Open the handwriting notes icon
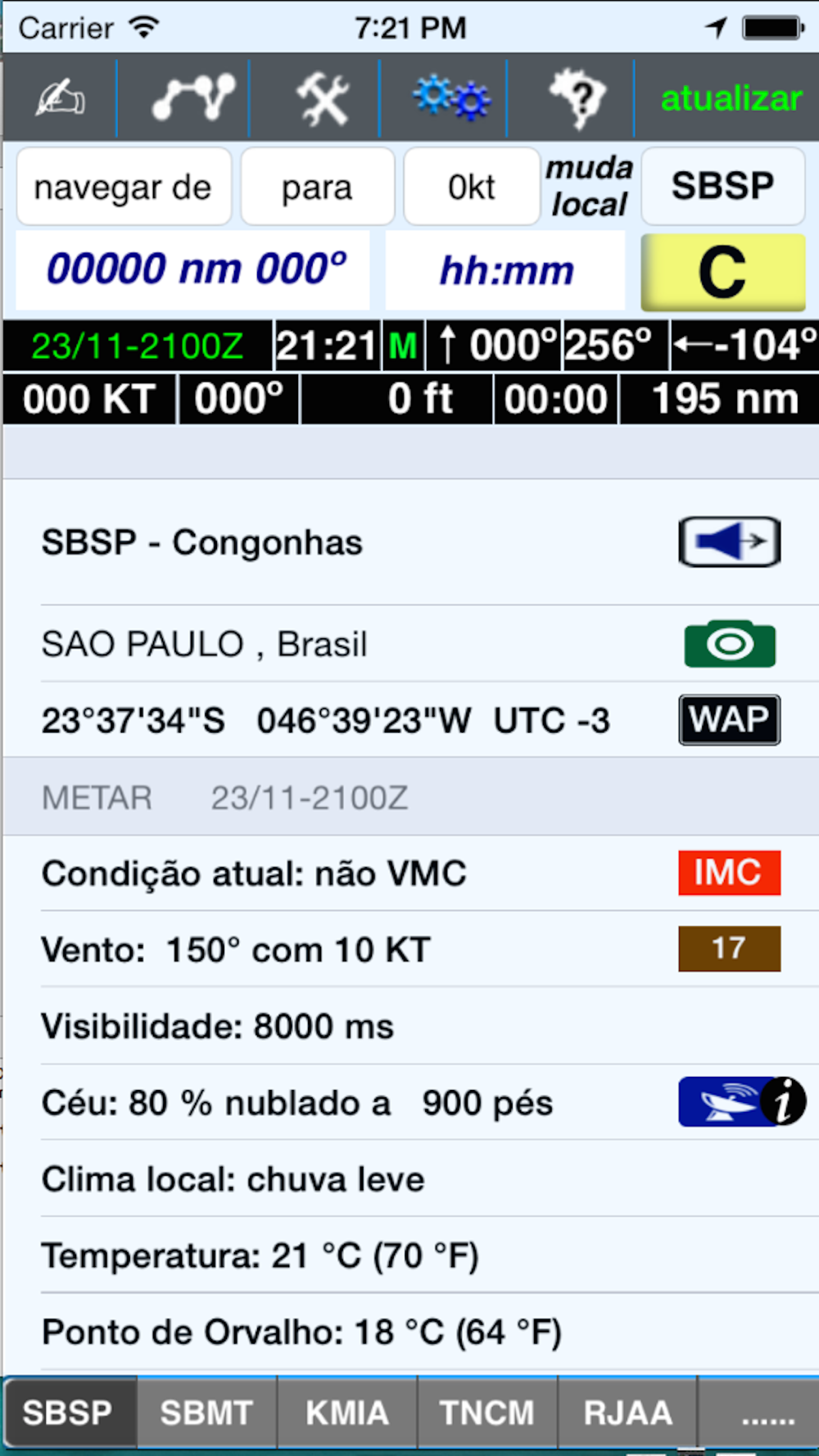 (x=60, y=99)
